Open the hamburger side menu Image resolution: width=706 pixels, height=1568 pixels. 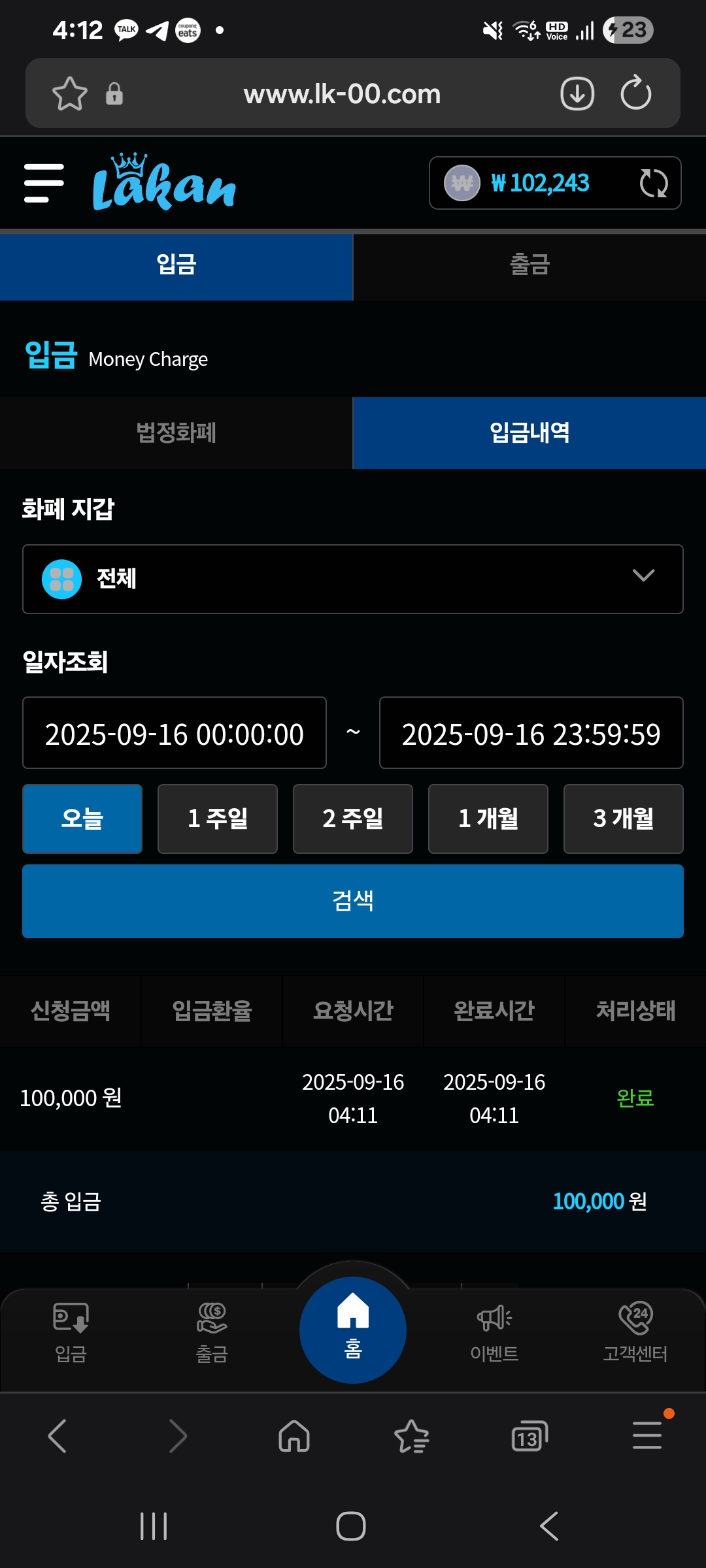(44, 183)
